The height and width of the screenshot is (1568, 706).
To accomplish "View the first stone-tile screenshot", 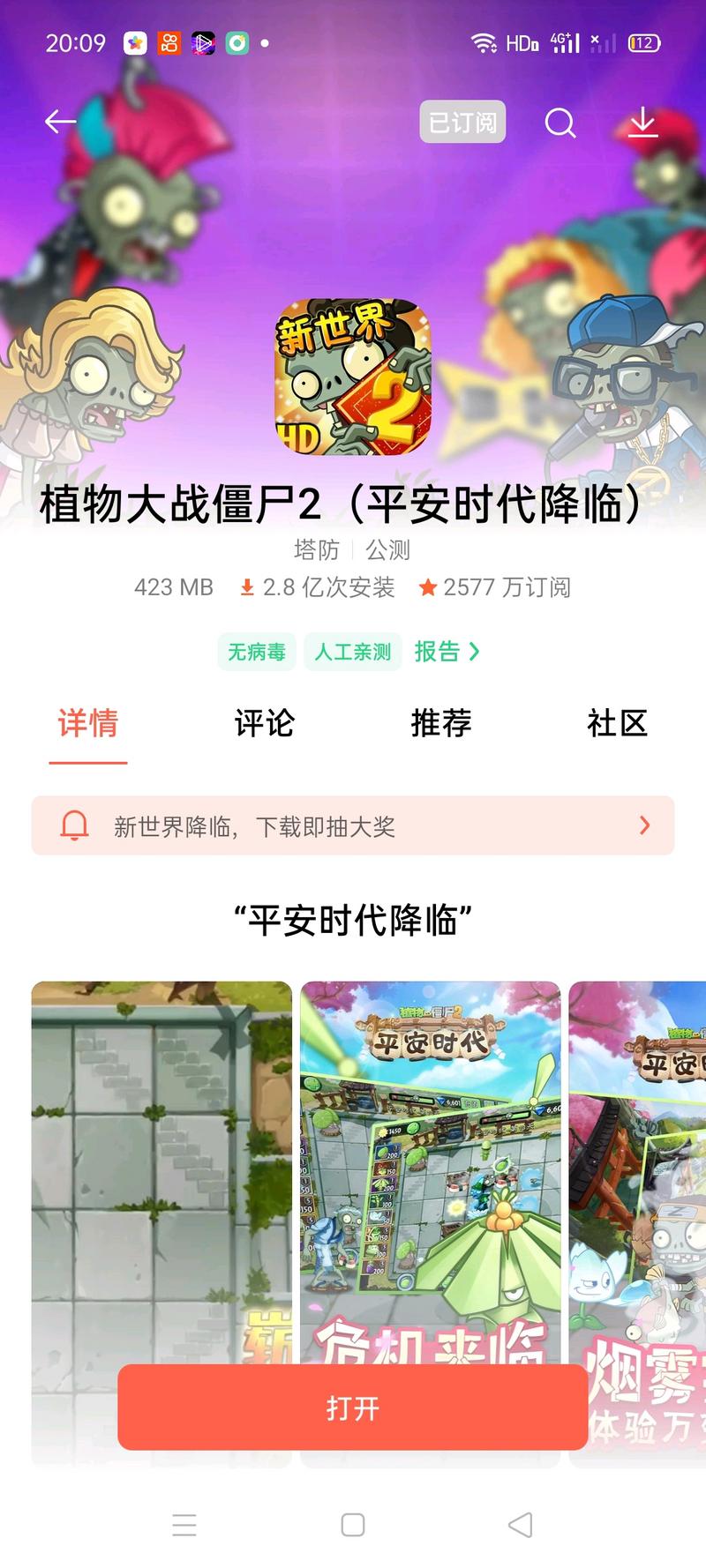I will pyautogui.click(x=161, y=1164).
